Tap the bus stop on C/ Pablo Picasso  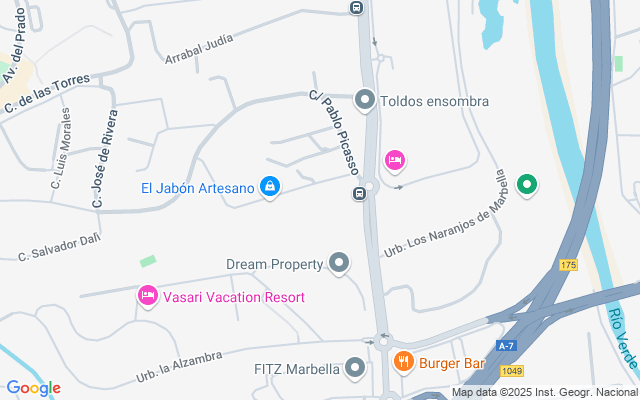click(x=358, y=194)
